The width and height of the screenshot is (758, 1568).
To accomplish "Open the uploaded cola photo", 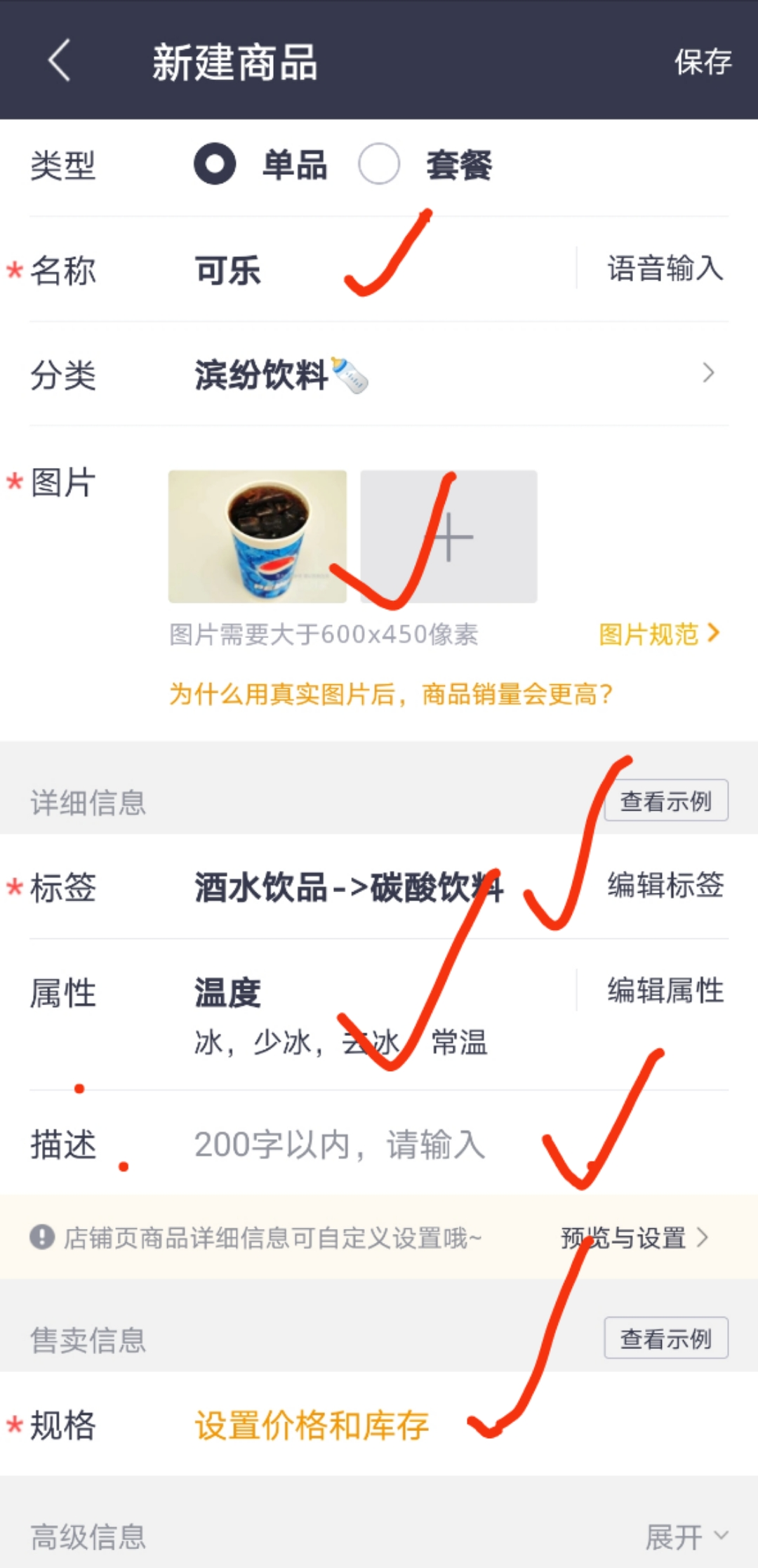I will 257,536.
